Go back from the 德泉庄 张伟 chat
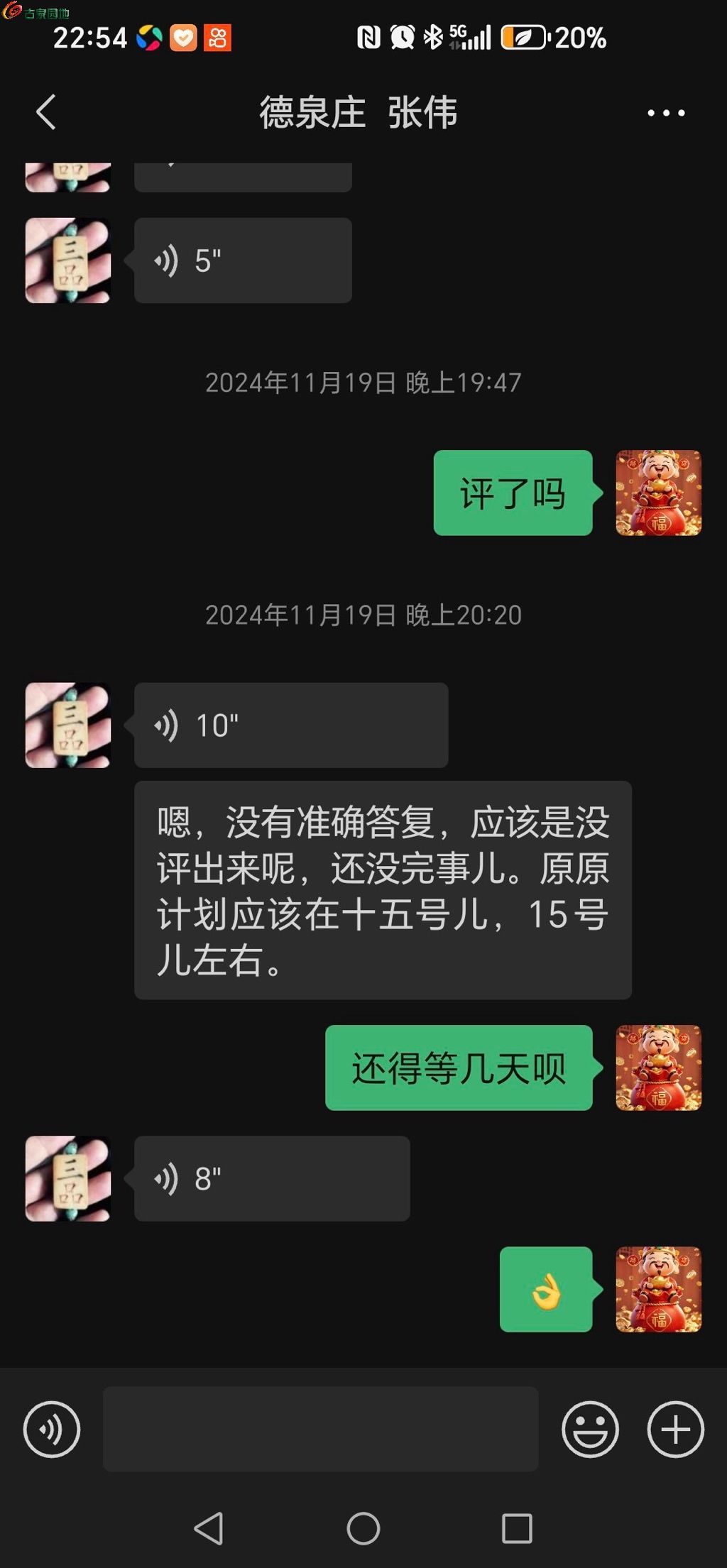The image size is (727, 1568). click(46, 112)
